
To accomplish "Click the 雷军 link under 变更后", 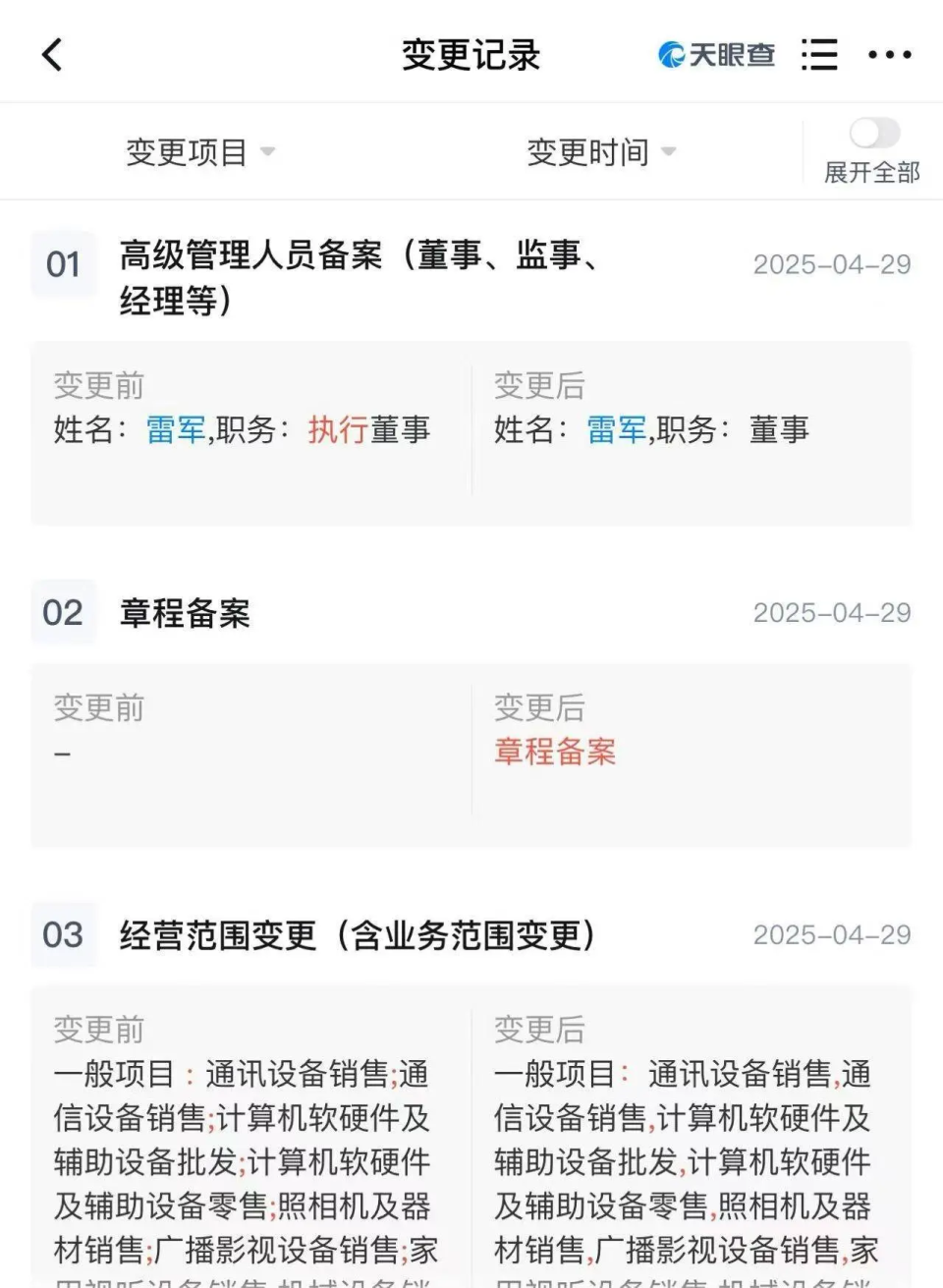I will coord(614,429).
